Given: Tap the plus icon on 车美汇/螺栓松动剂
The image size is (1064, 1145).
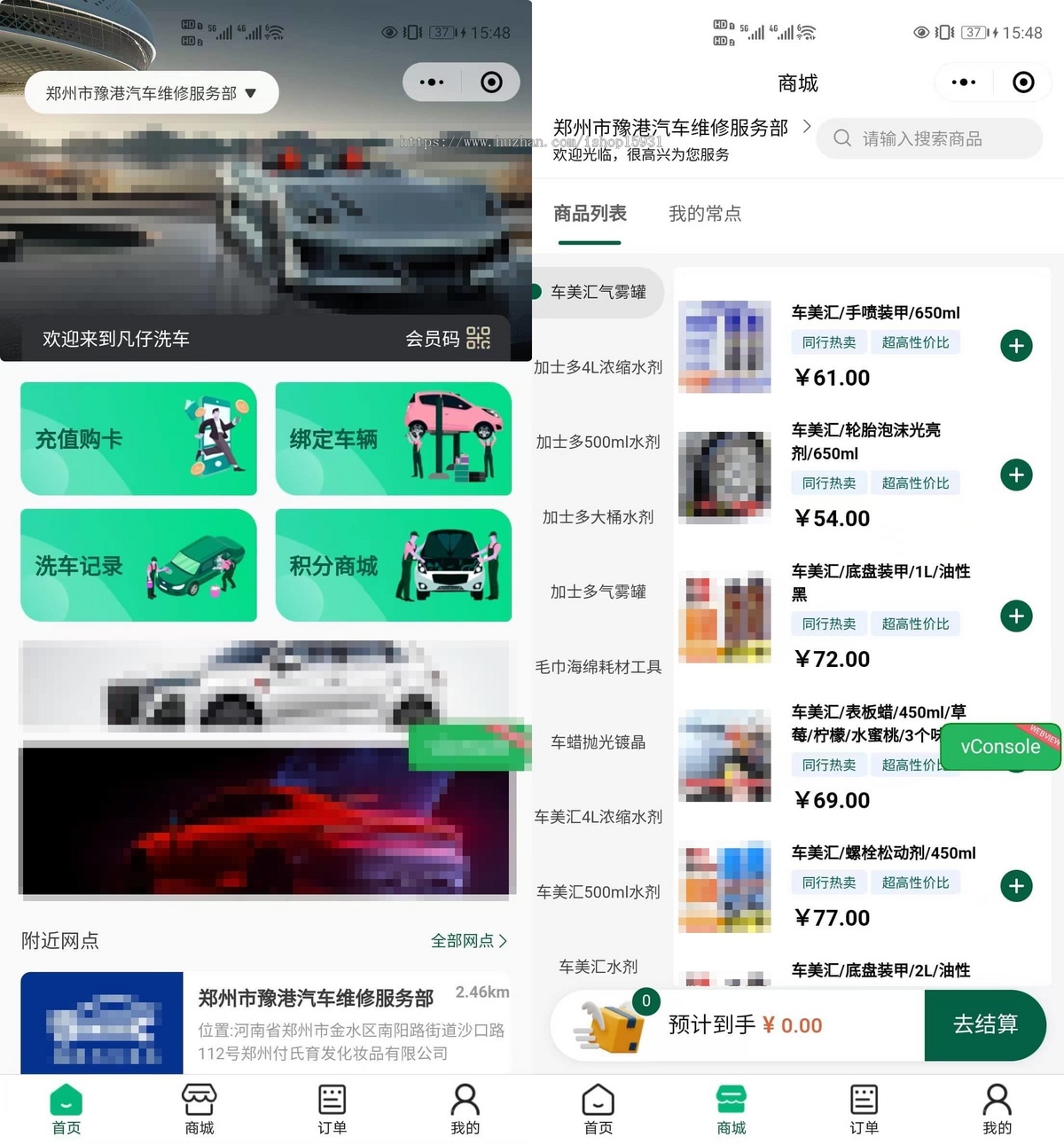Looking at the screenshot, I should 1016,885.
